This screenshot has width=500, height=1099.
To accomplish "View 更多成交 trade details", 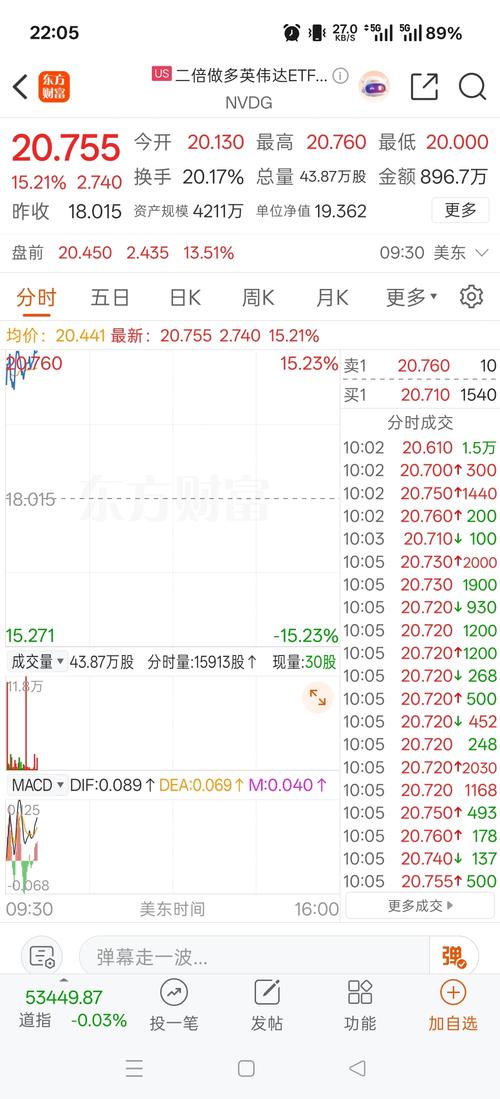I will click(421, 906).
